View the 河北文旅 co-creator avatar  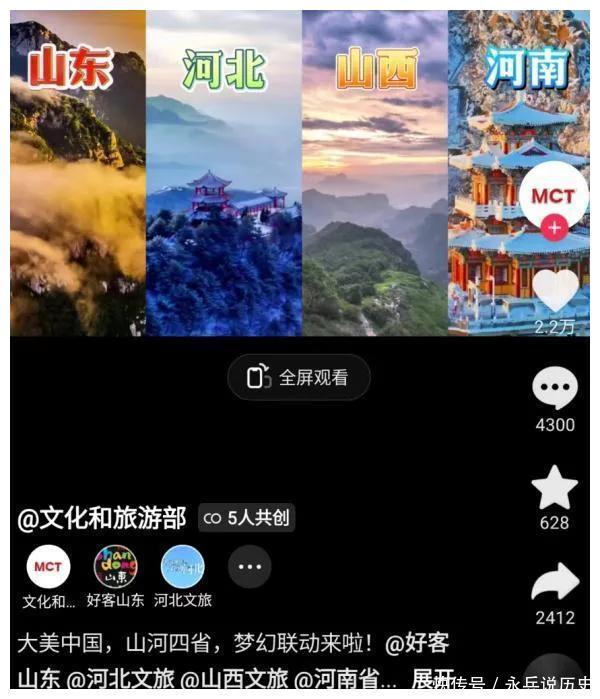[x=183, y=567]
